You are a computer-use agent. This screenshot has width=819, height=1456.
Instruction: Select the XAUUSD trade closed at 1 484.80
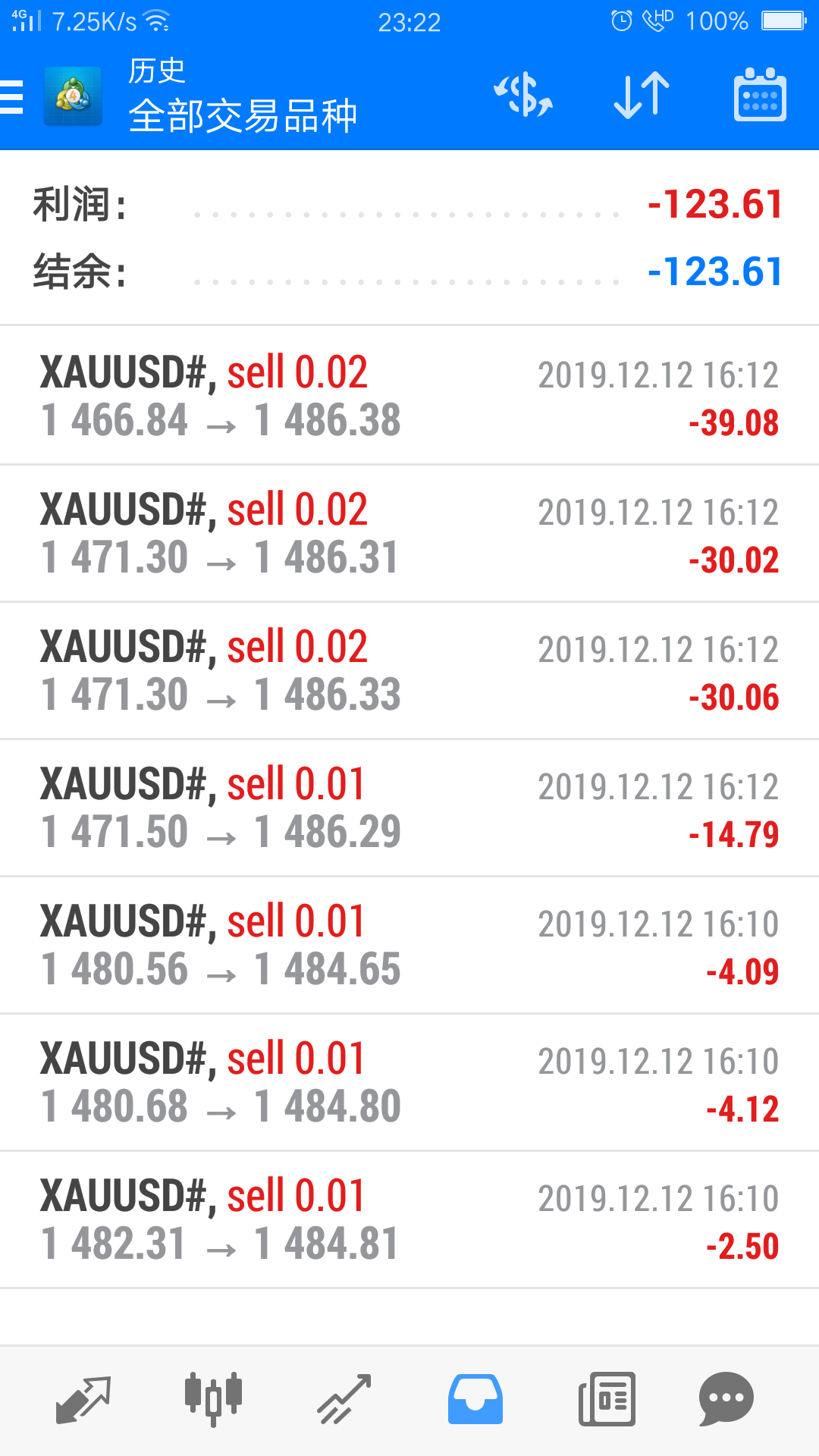click(x=409, y=1082)
